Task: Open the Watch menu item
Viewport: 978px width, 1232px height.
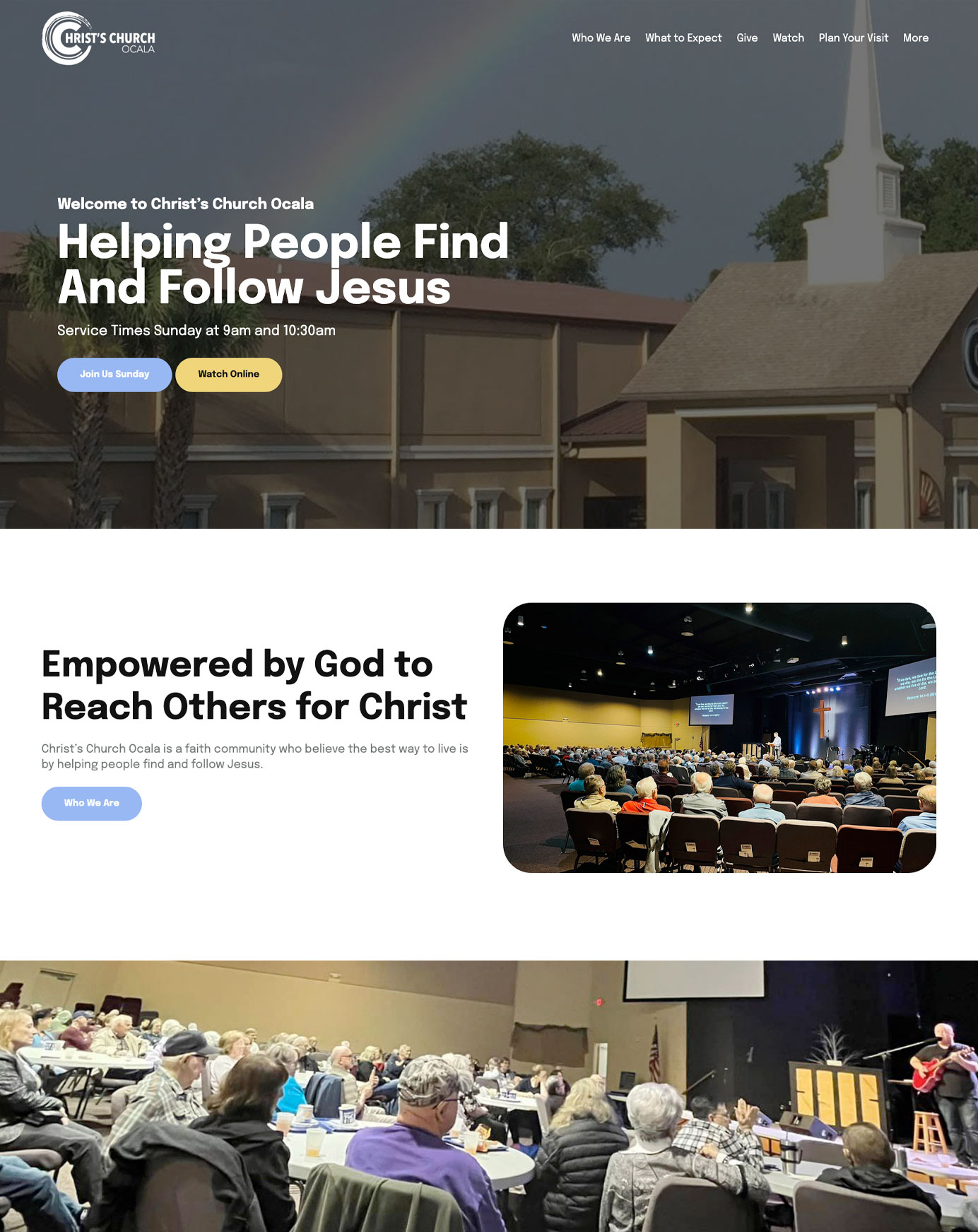Action: [x=788, y=38]
